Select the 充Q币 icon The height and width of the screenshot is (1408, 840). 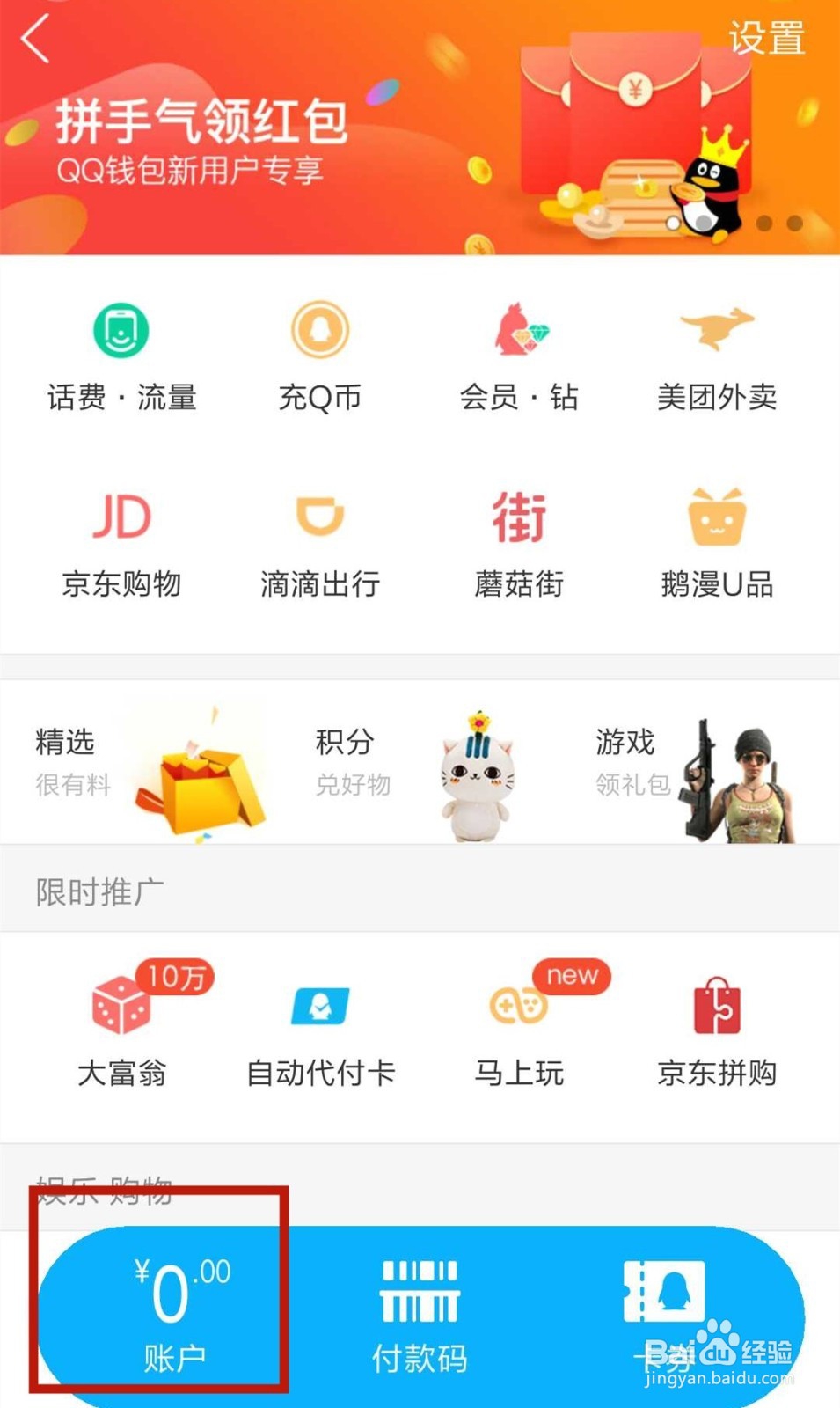321,352
